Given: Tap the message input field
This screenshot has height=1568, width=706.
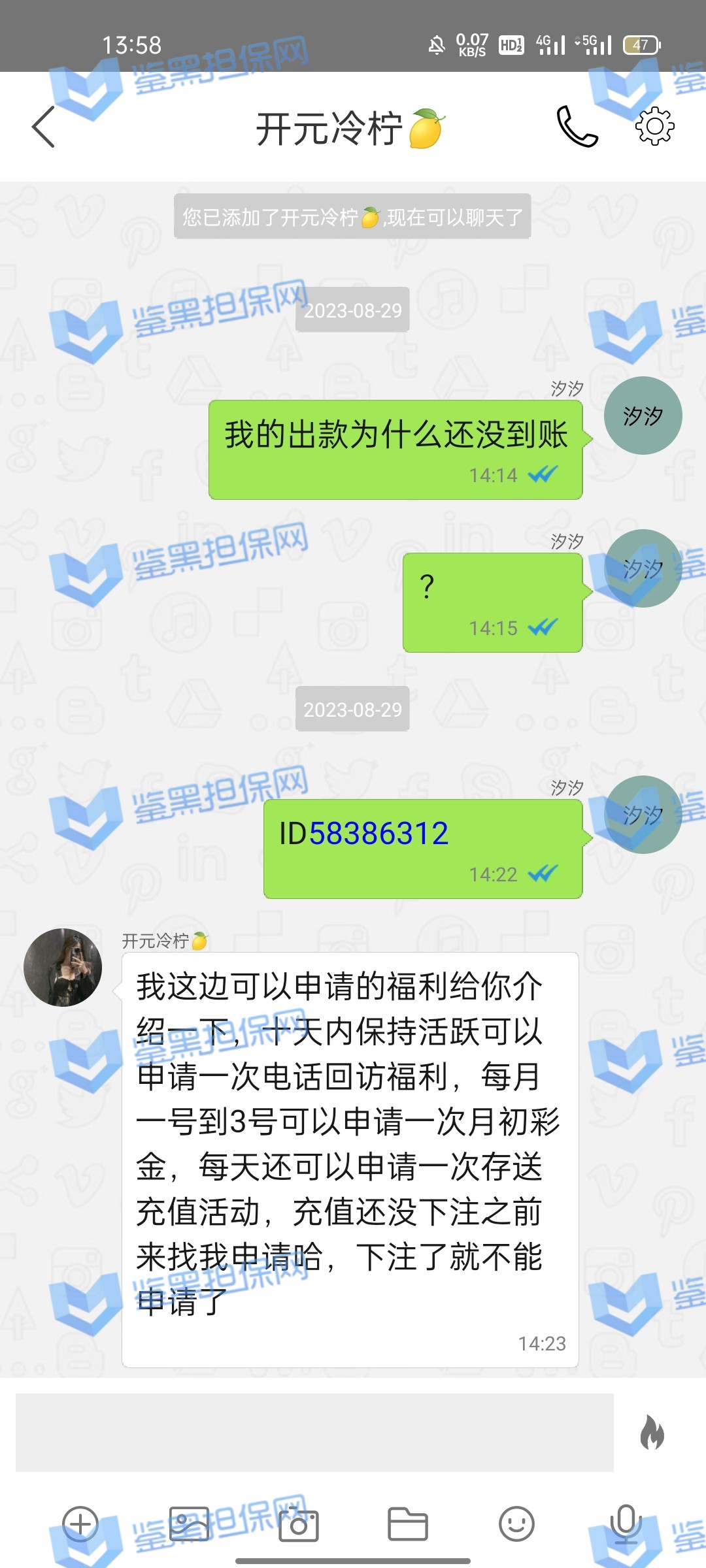Looking at the screenshot, I should pyautogui.click(x=314, y=1432).
